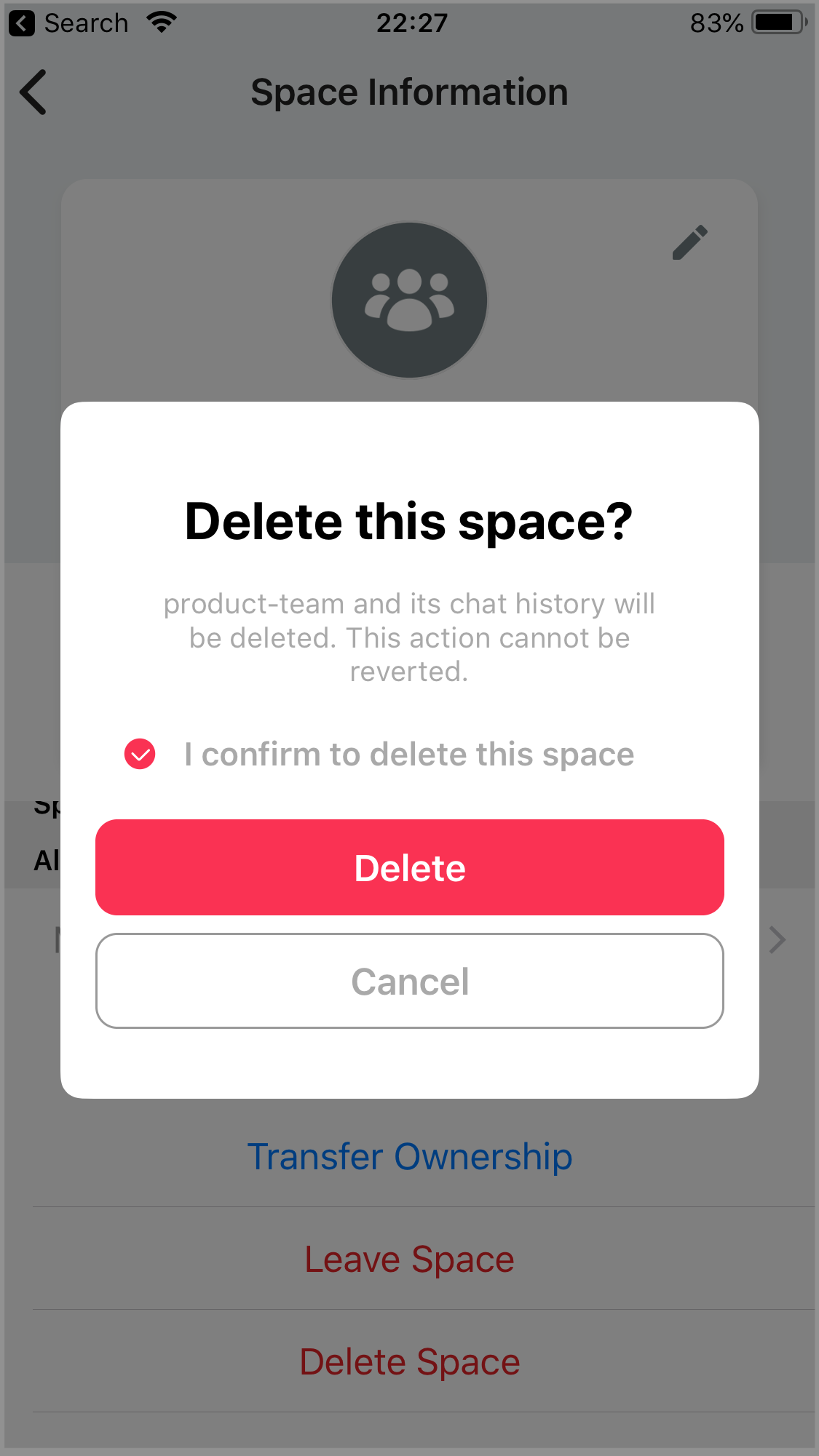Go back from Space Information
The height and width of the screenshot is (1456, 819).
click(33, 92)
